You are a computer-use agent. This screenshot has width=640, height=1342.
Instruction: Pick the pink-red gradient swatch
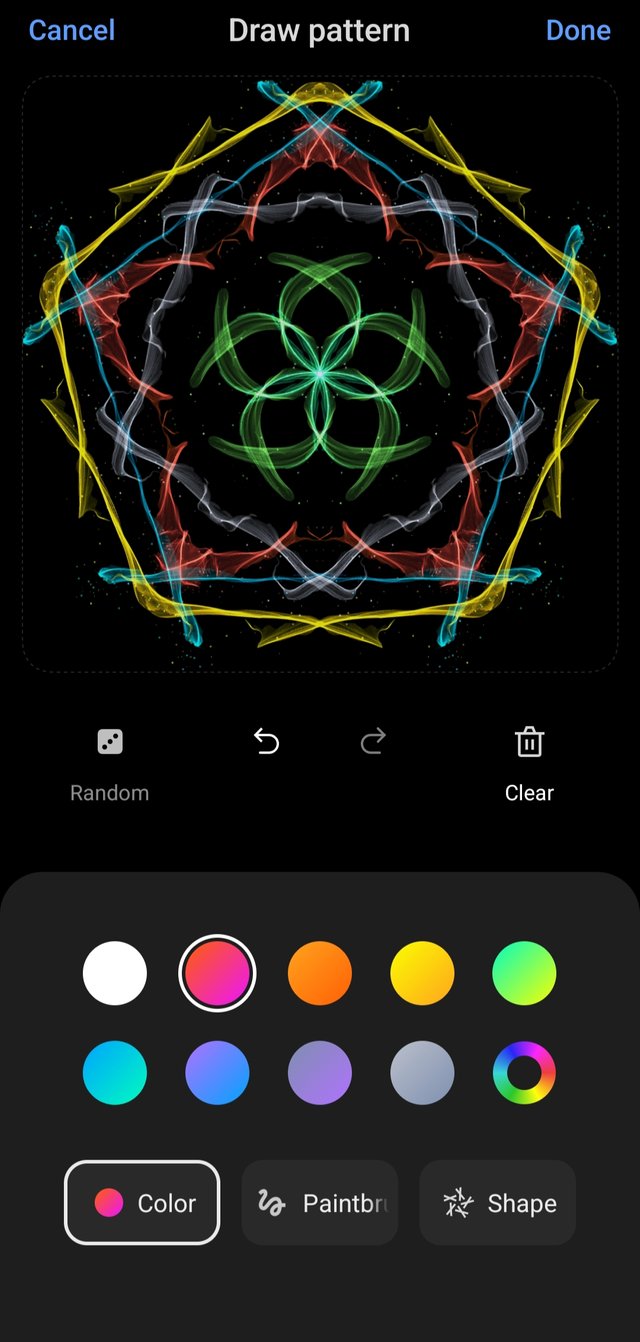click(x=217, y=973)
